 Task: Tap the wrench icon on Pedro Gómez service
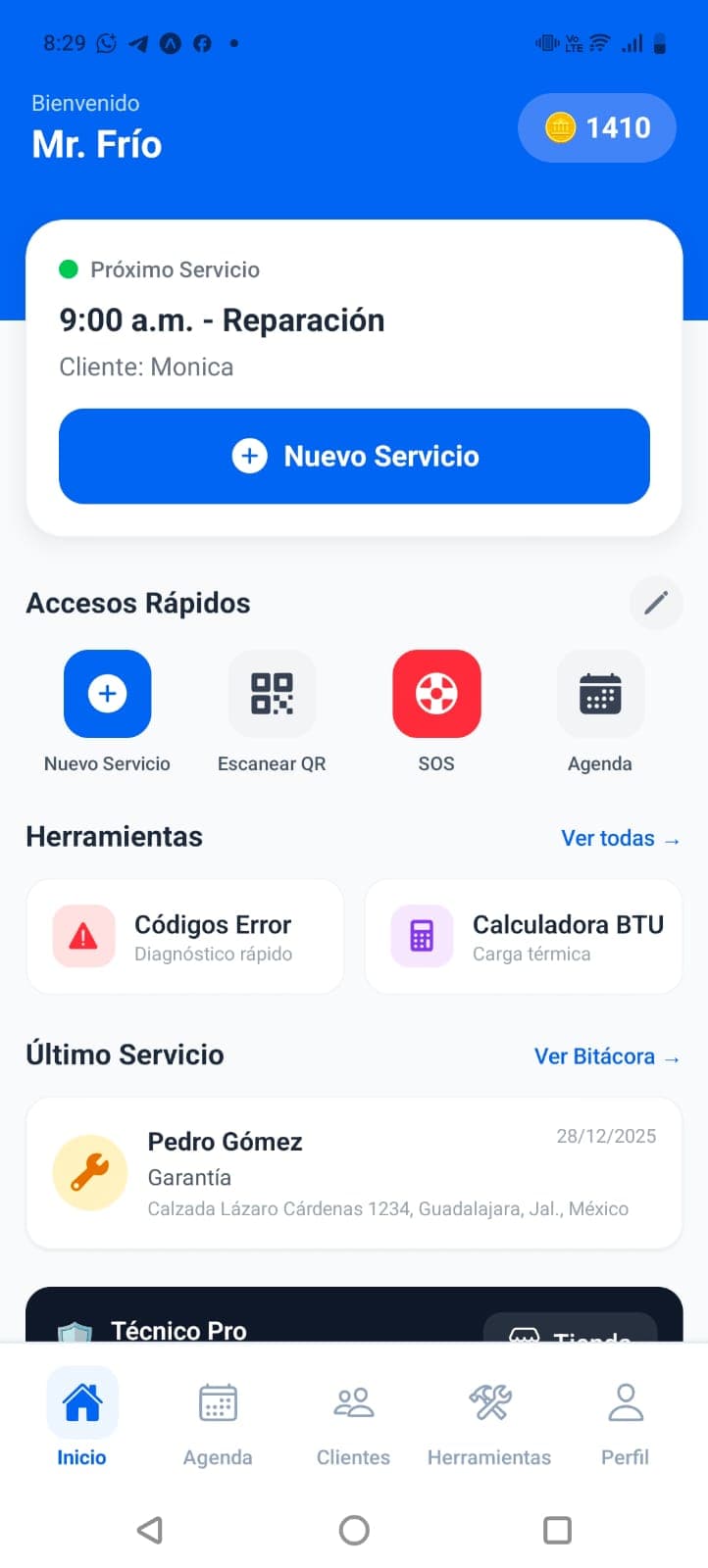click(x=89, y=1173)
